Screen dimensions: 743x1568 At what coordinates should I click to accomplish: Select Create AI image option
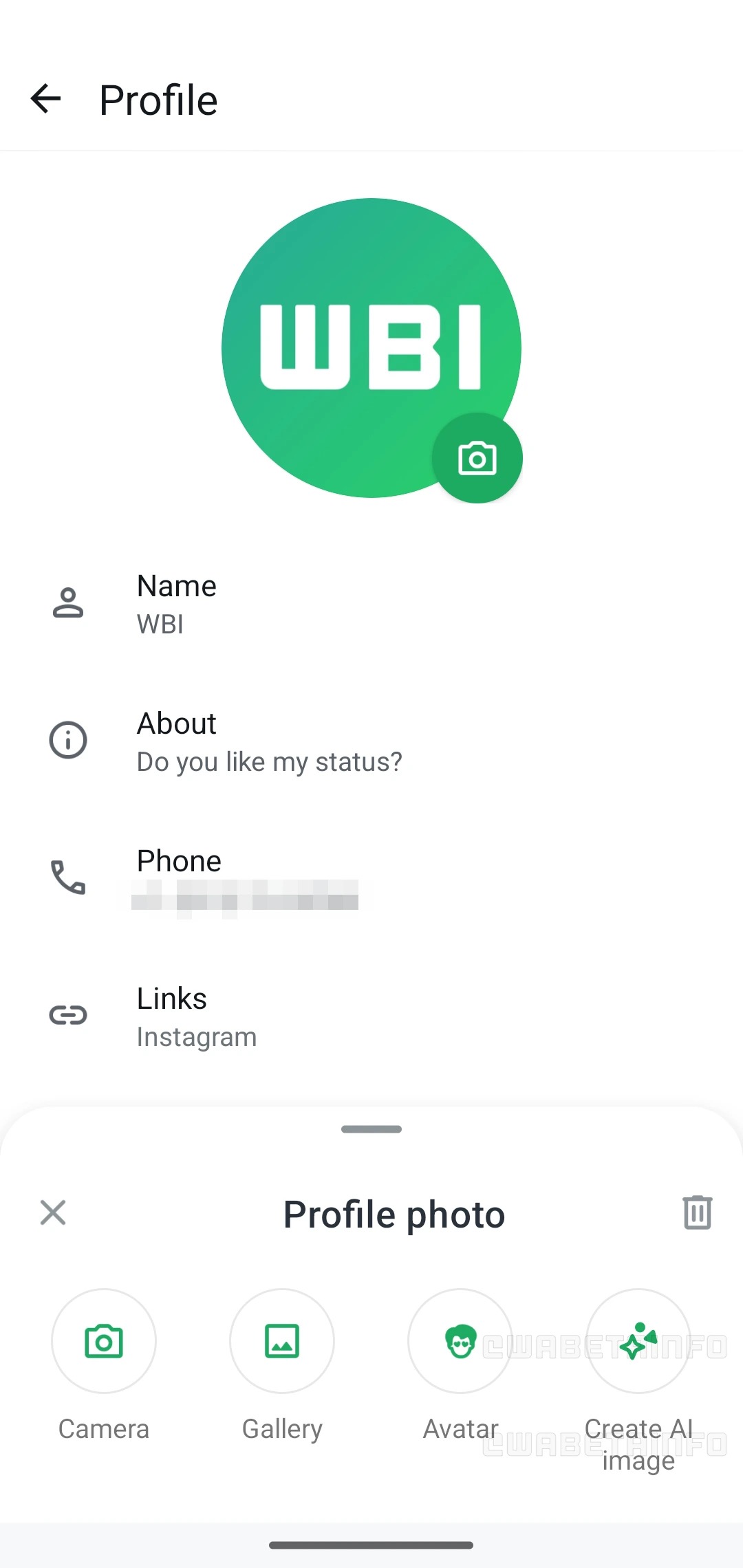638,1341
